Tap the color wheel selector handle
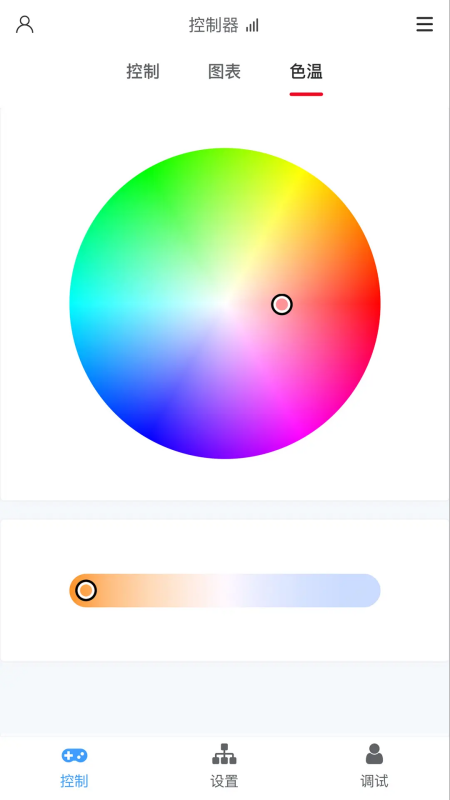Image resolution: width=450 pixels, height=800 pixels. [x=282, y=305]
